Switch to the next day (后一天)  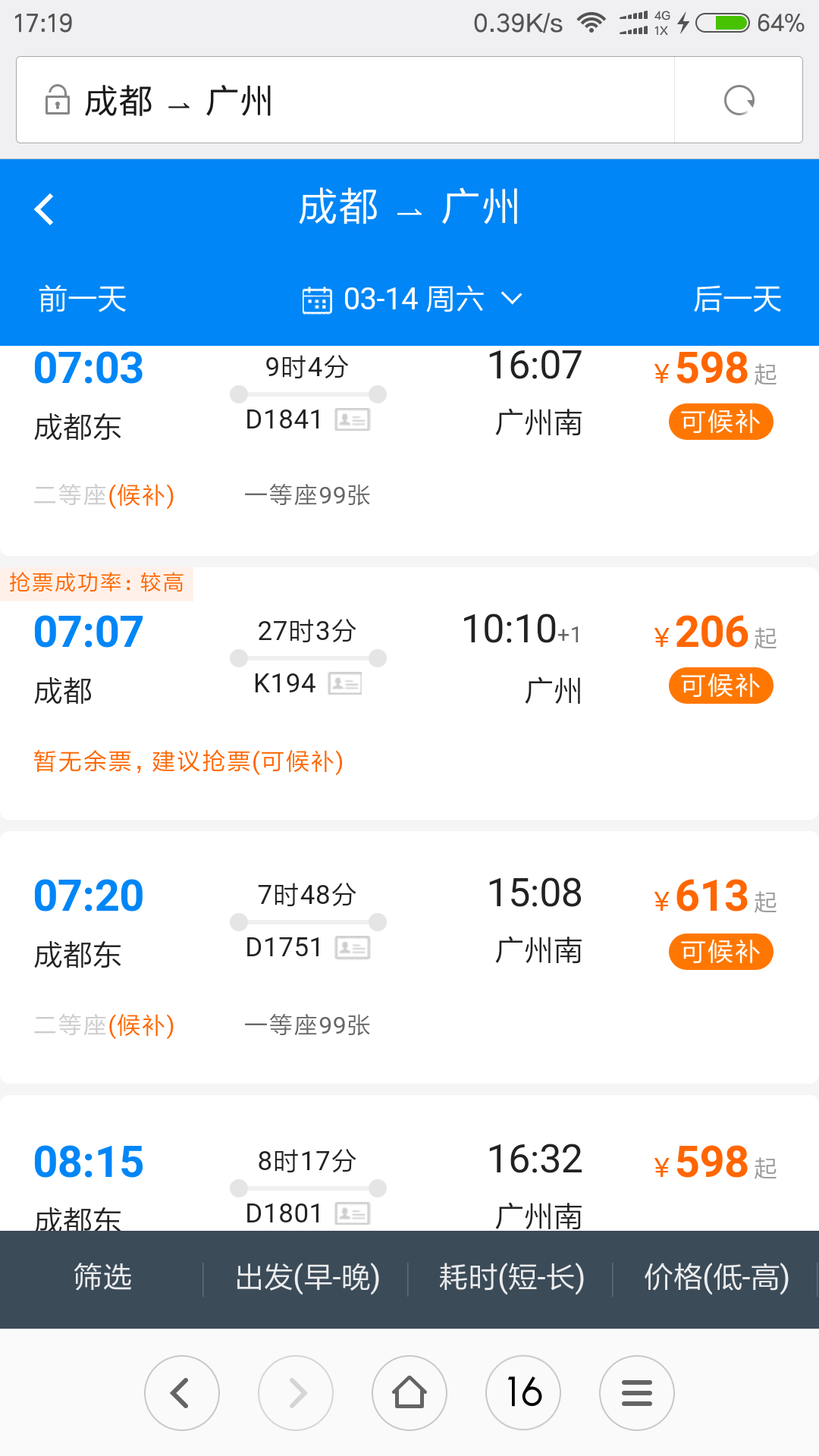coord(737,299)
